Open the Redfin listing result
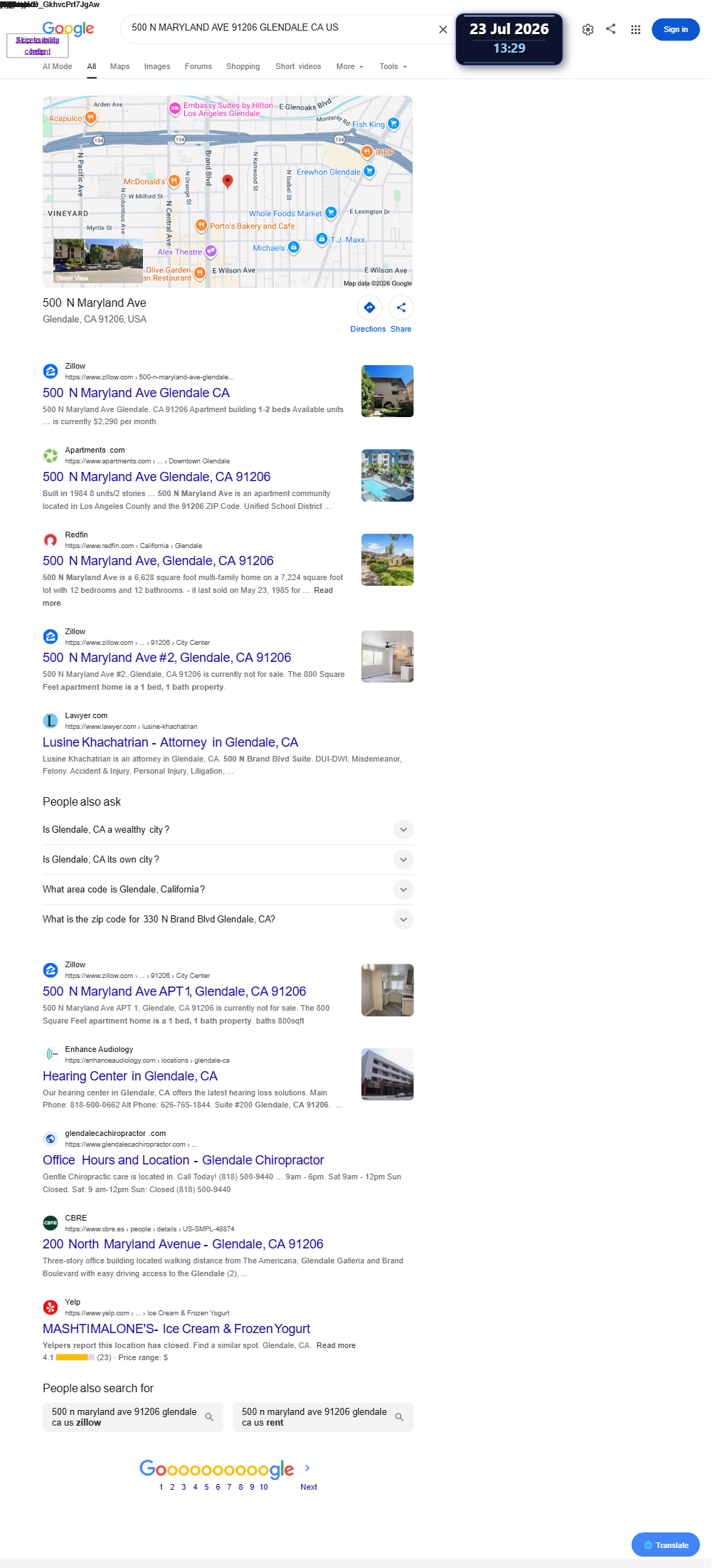Viewport: 720px width, 1568px height. point(158,561)
